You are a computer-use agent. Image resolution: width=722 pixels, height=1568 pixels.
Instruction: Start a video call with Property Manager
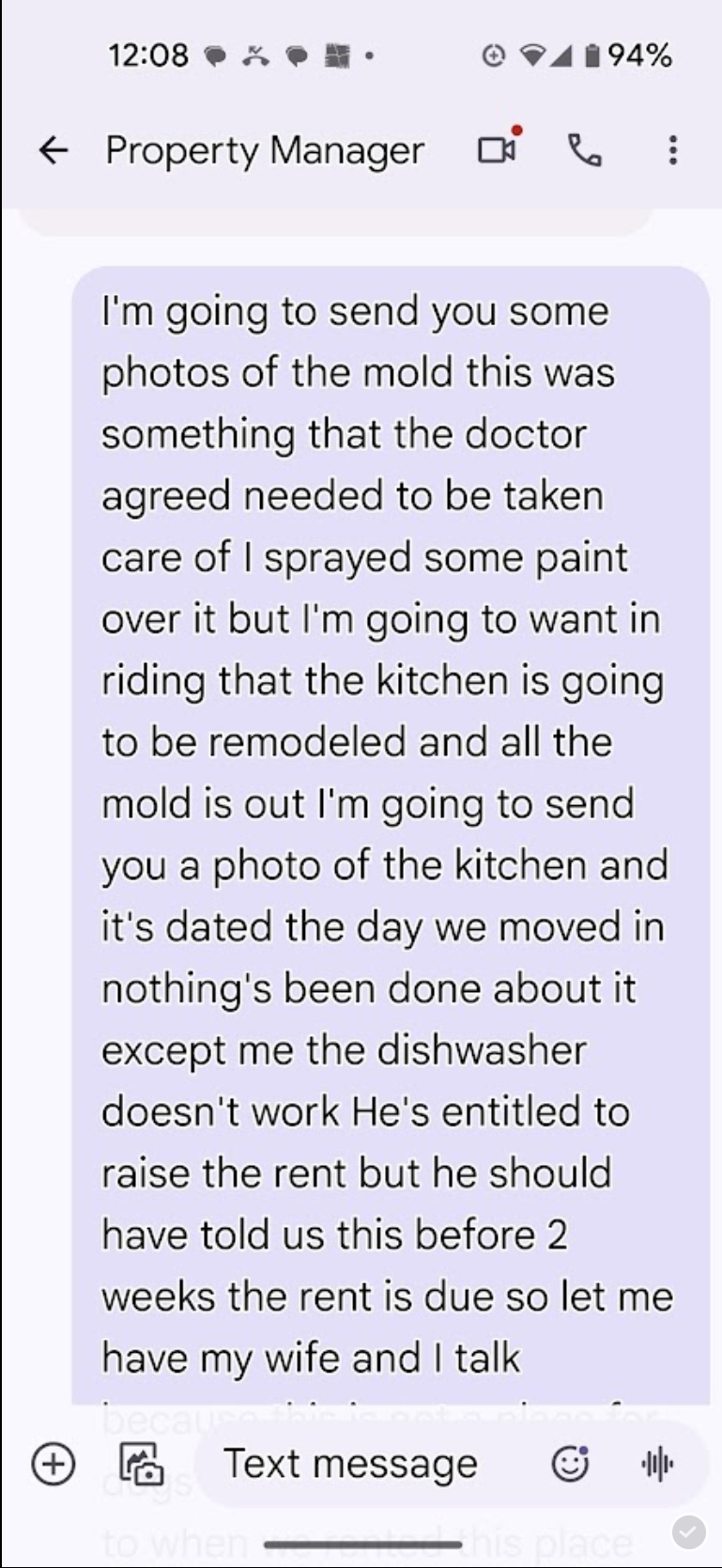497,150
